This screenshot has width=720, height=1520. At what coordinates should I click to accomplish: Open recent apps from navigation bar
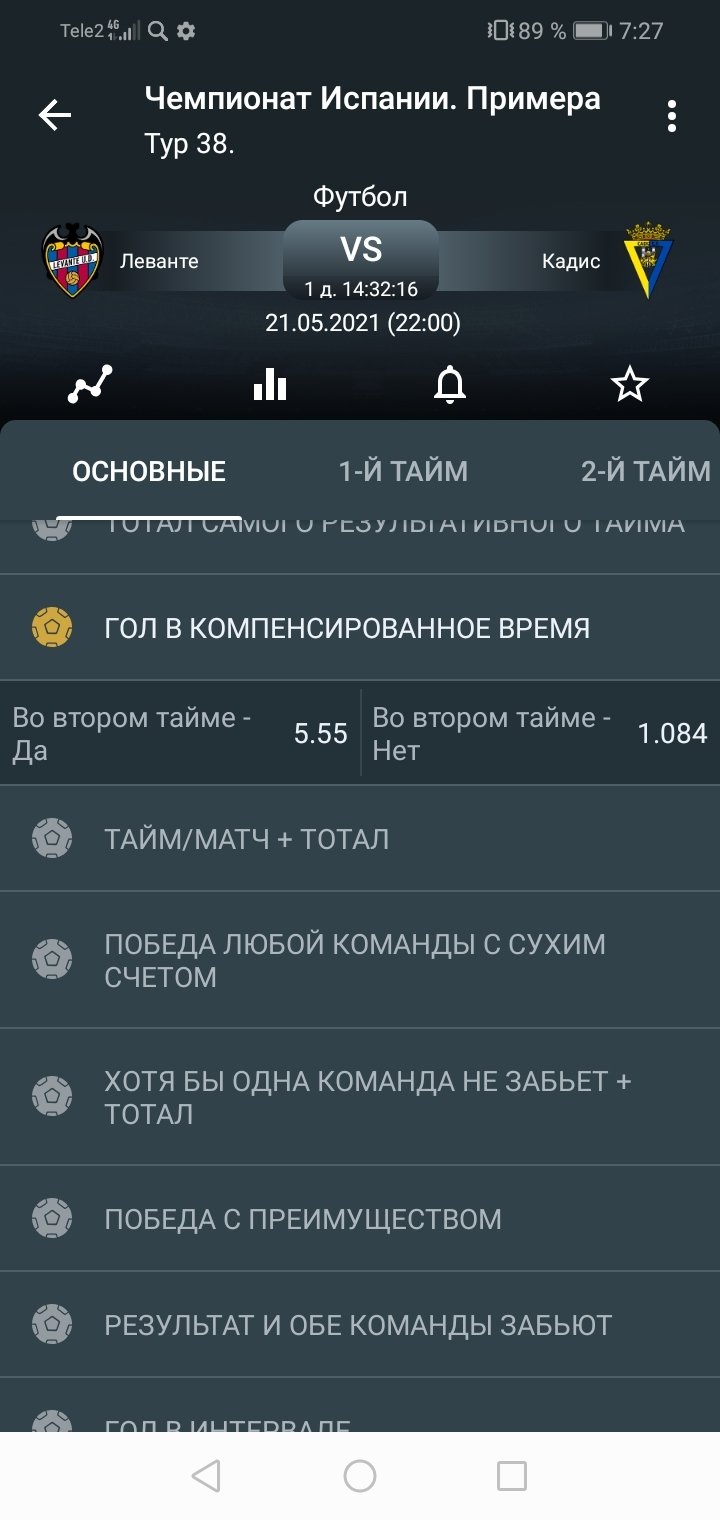click(512, 1476)
